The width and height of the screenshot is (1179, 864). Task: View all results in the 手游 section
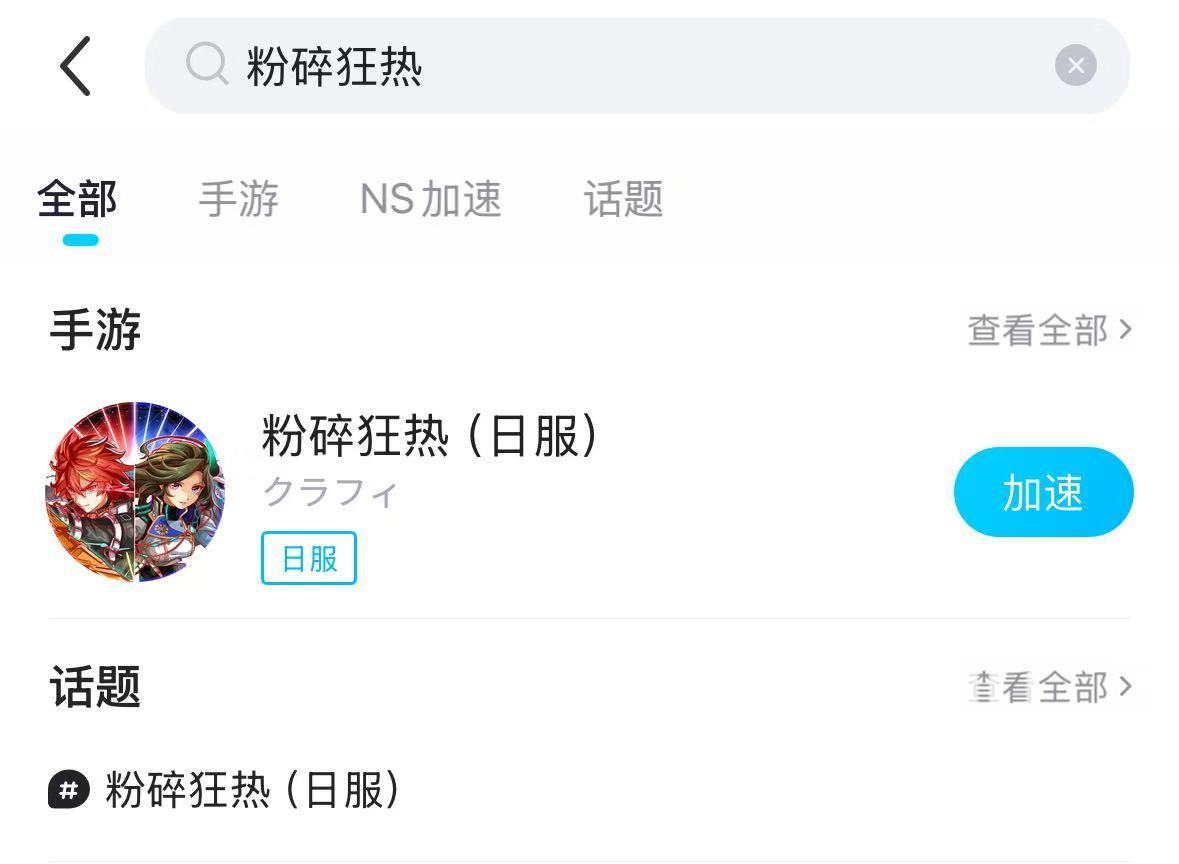1049,329
